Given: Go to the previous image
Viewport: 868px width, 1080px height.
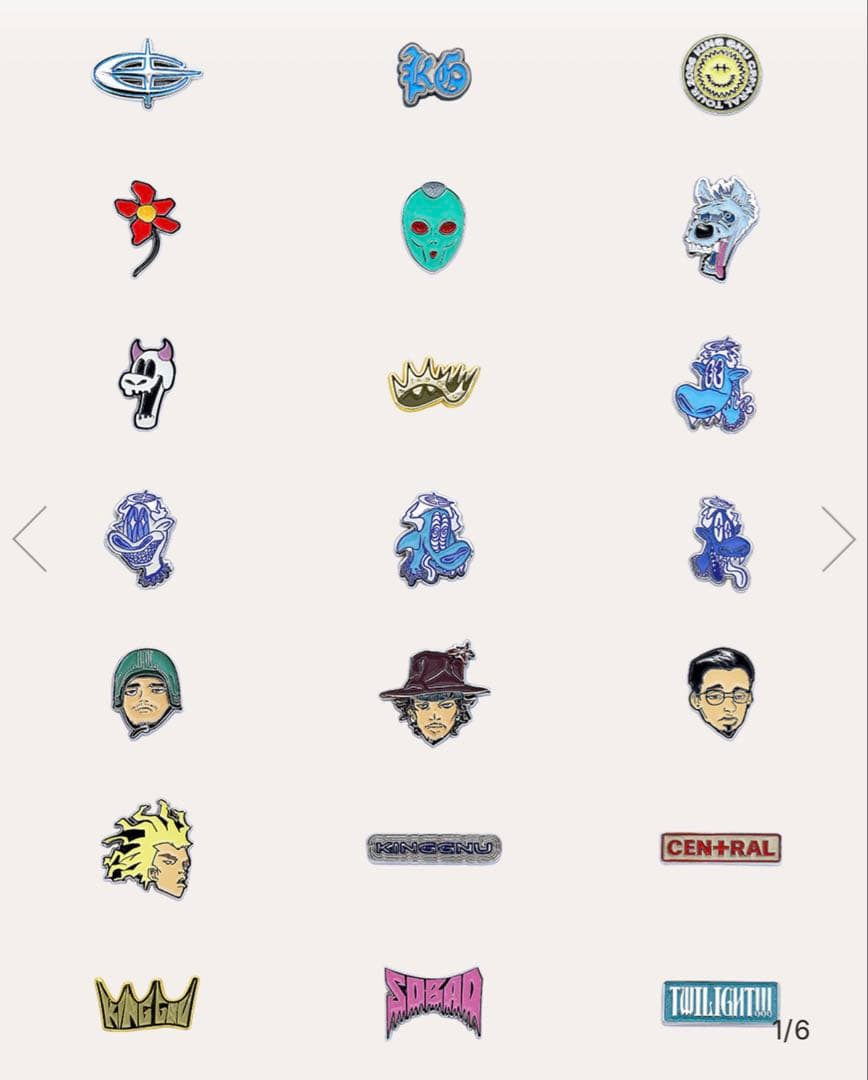Looking at the screenshot, I should pyautogui.click(x=30, y=539).
